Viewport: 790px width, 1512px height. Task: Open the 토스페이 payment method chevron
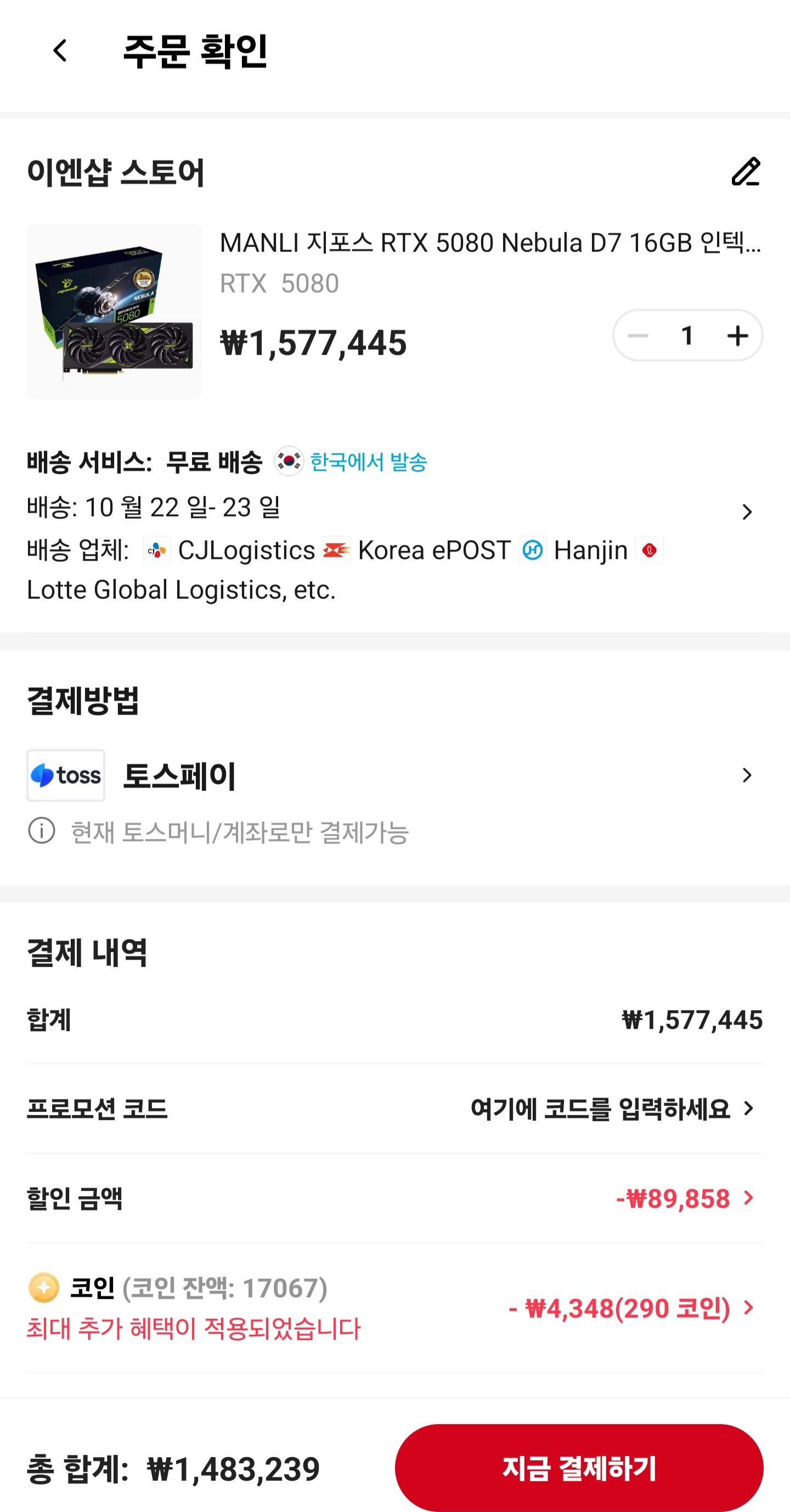pos(748,775)
